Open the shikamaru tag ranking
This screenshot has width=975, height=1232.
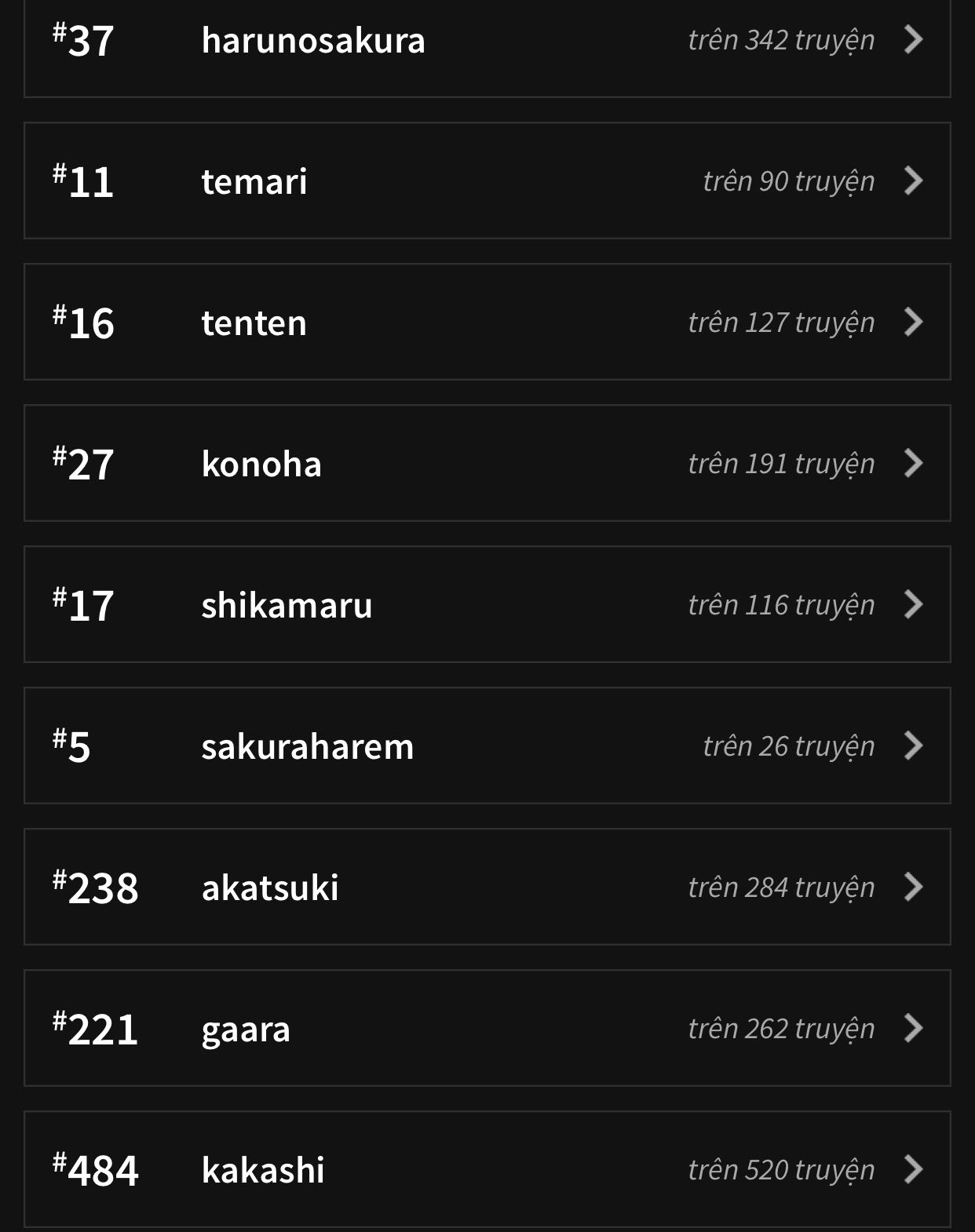[x=487, y=605]
